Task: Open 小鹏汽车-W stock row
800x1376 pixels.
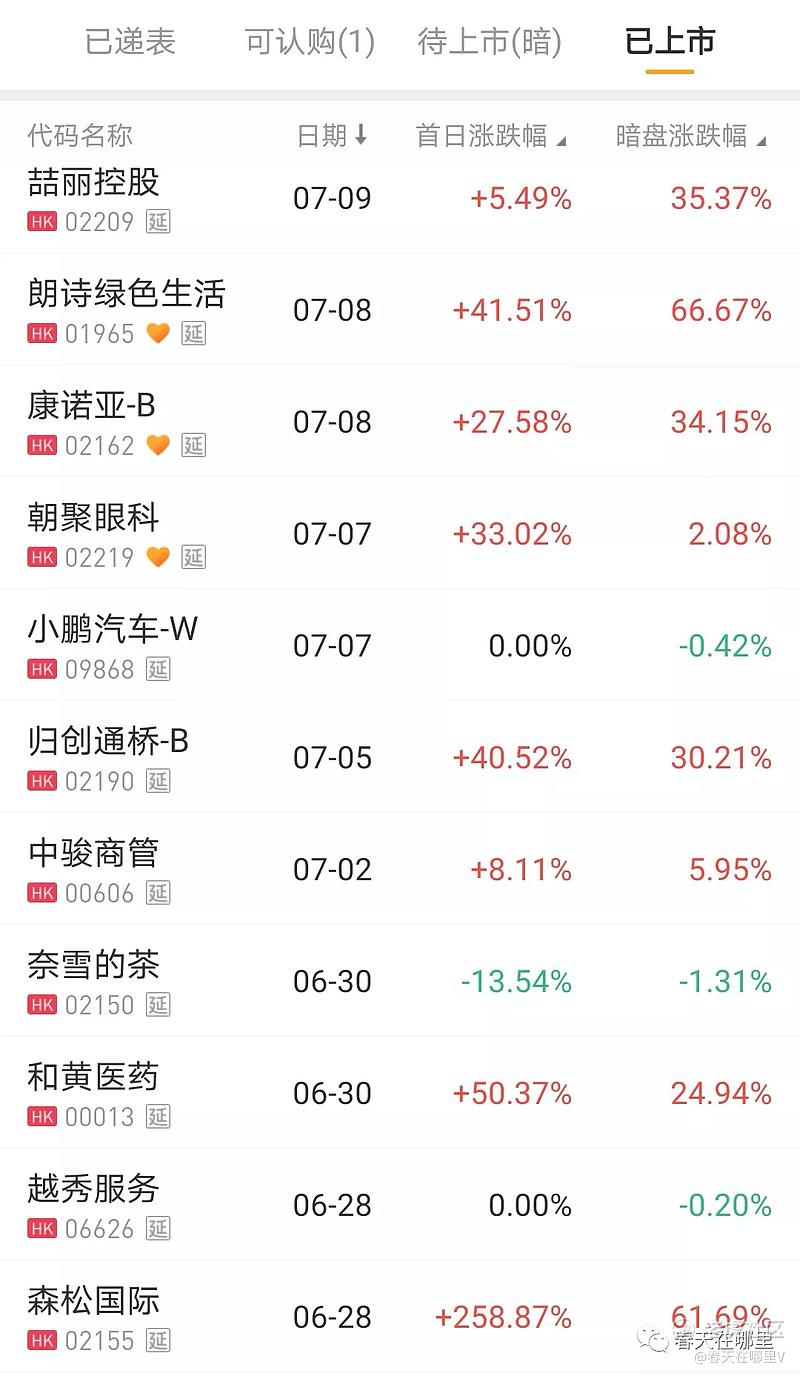Action: coord(400,645)
